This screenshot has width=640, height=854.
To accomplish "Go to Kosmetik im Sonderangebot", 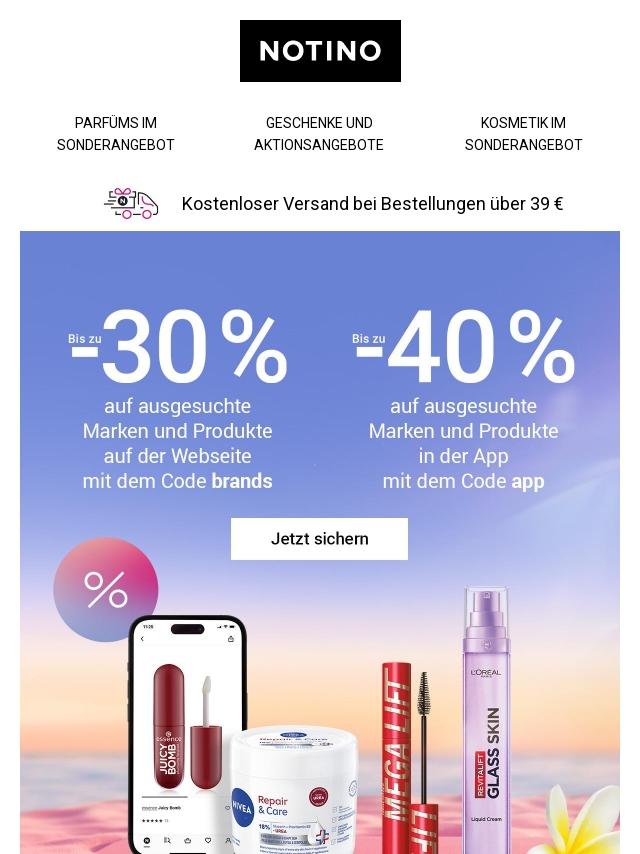I will coord(523,134).
